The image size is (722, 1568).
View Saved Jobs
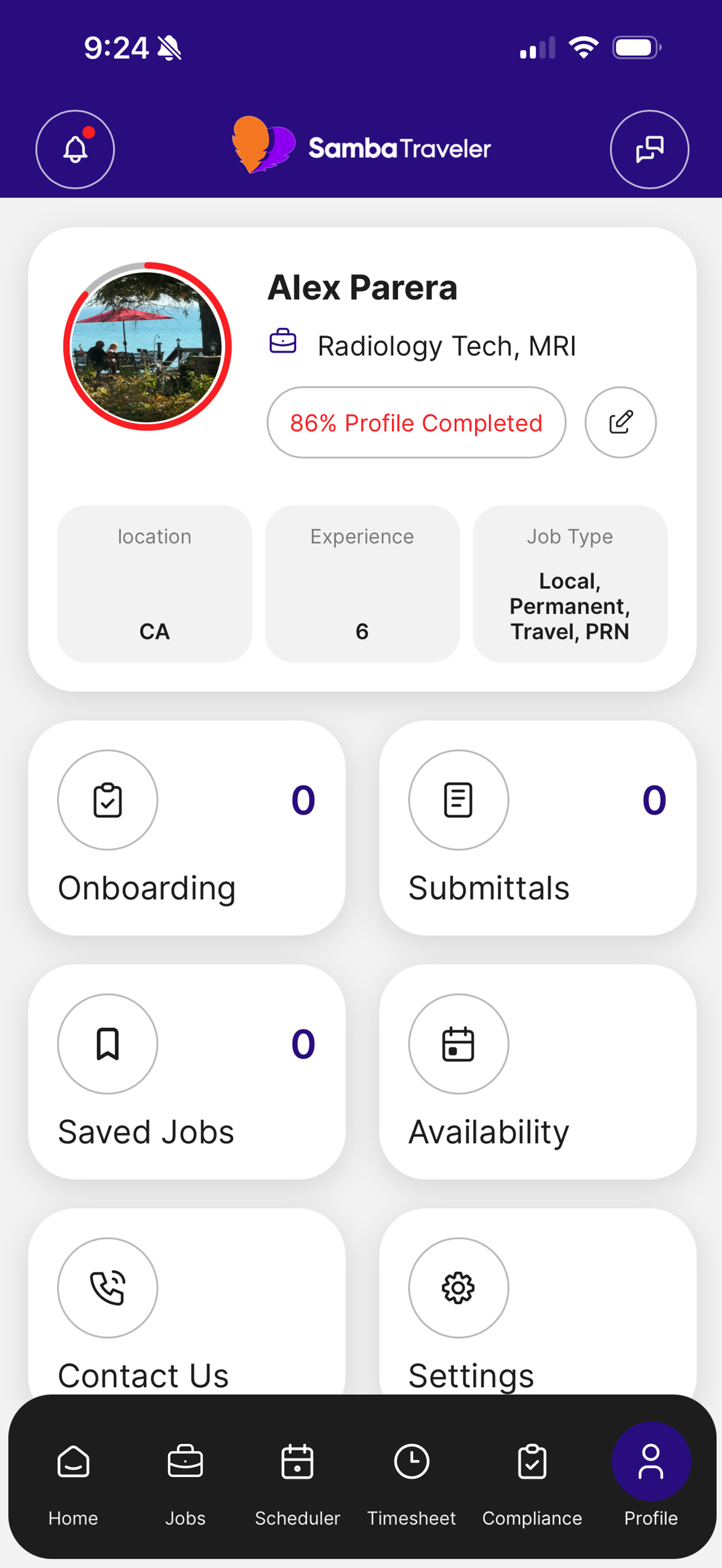187,1071
